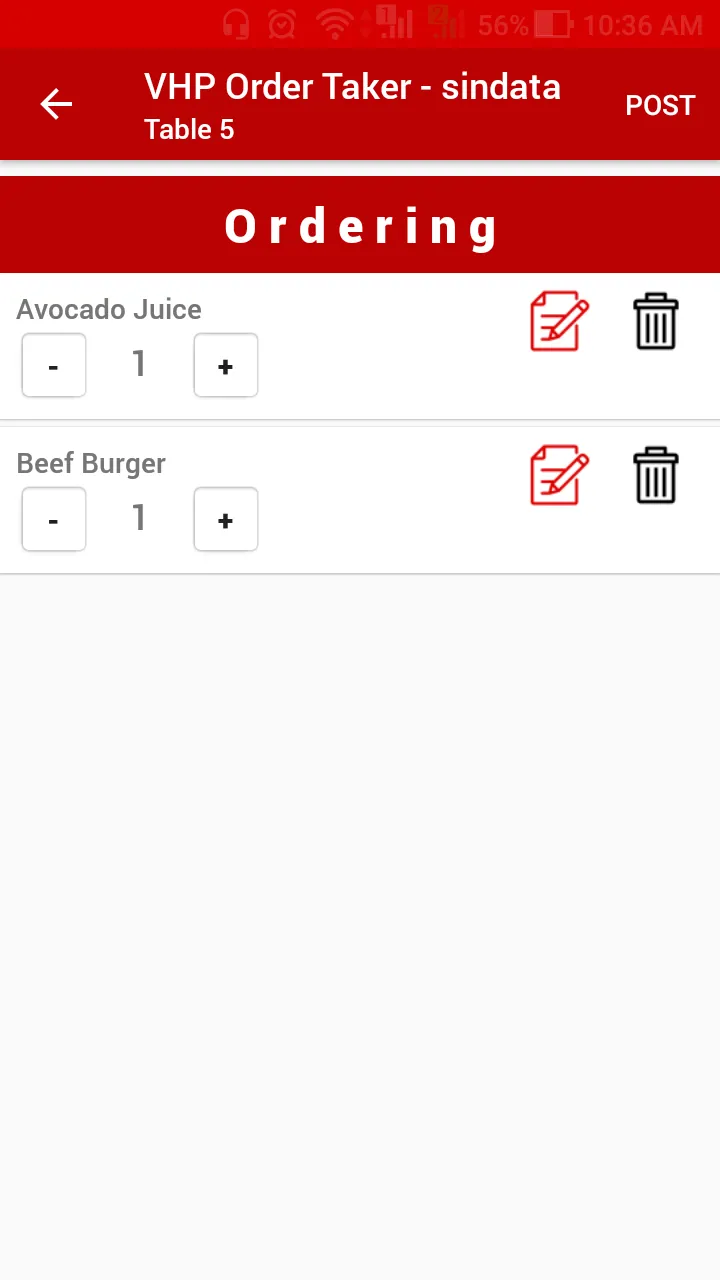720x1280 pixels.
Task: Post the order for Table 5
Action: [x=660, y=105]
